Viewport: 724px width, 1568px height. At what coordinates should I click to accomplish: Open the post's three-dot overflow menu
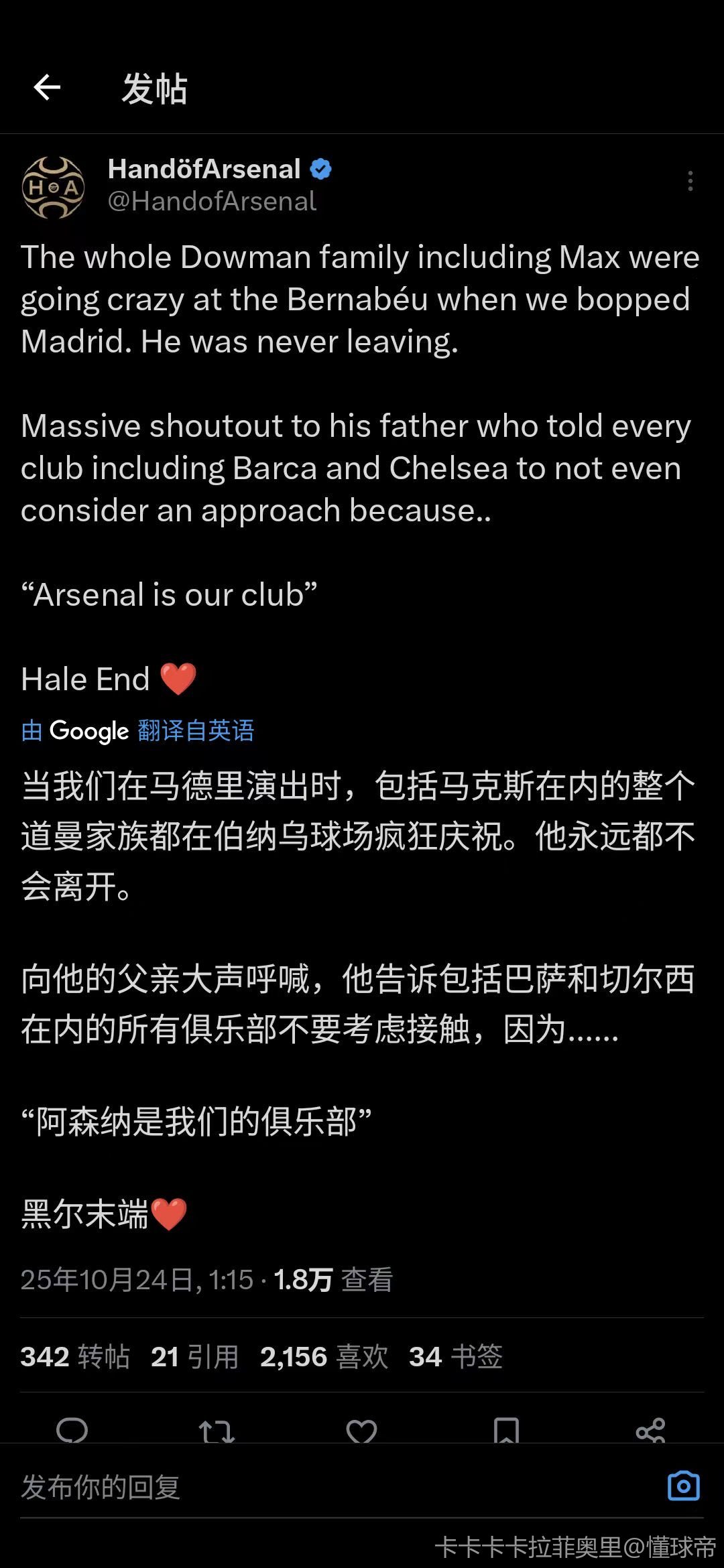[690, 181]
